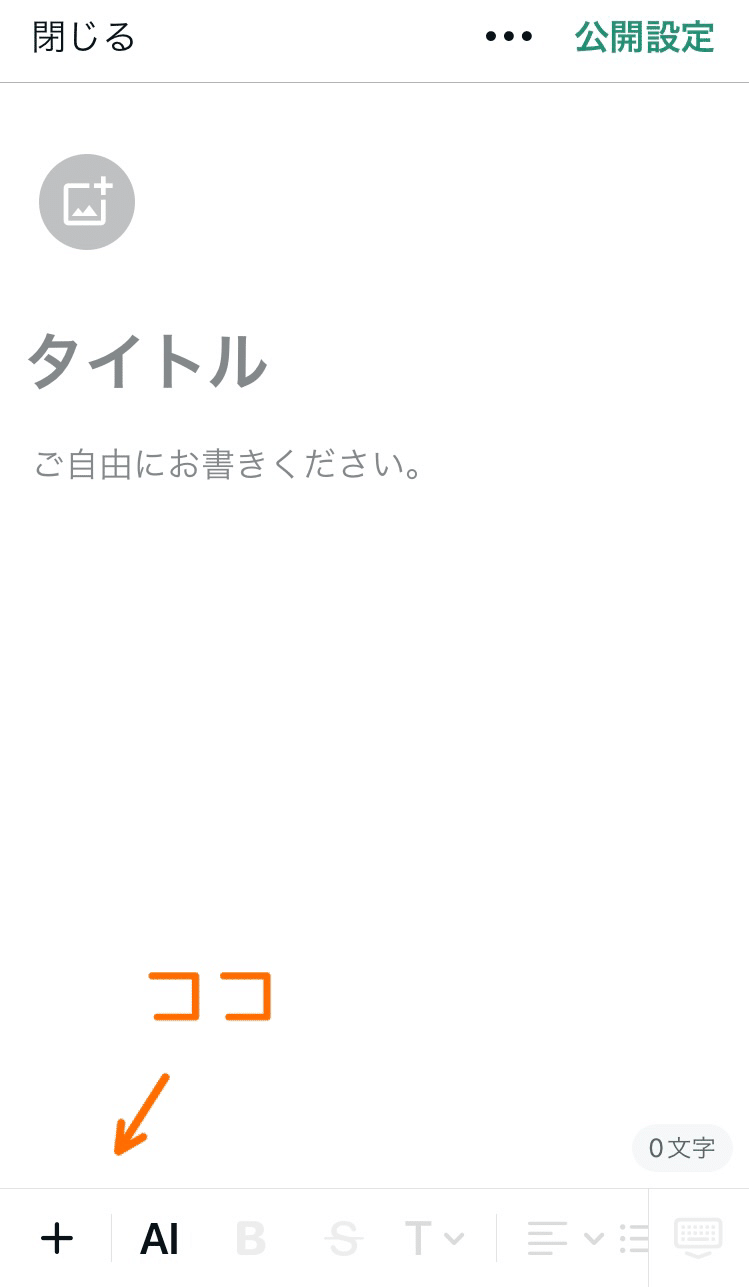Open the three-dot overflow menu

pyautogui.click(x=509, y=37)
